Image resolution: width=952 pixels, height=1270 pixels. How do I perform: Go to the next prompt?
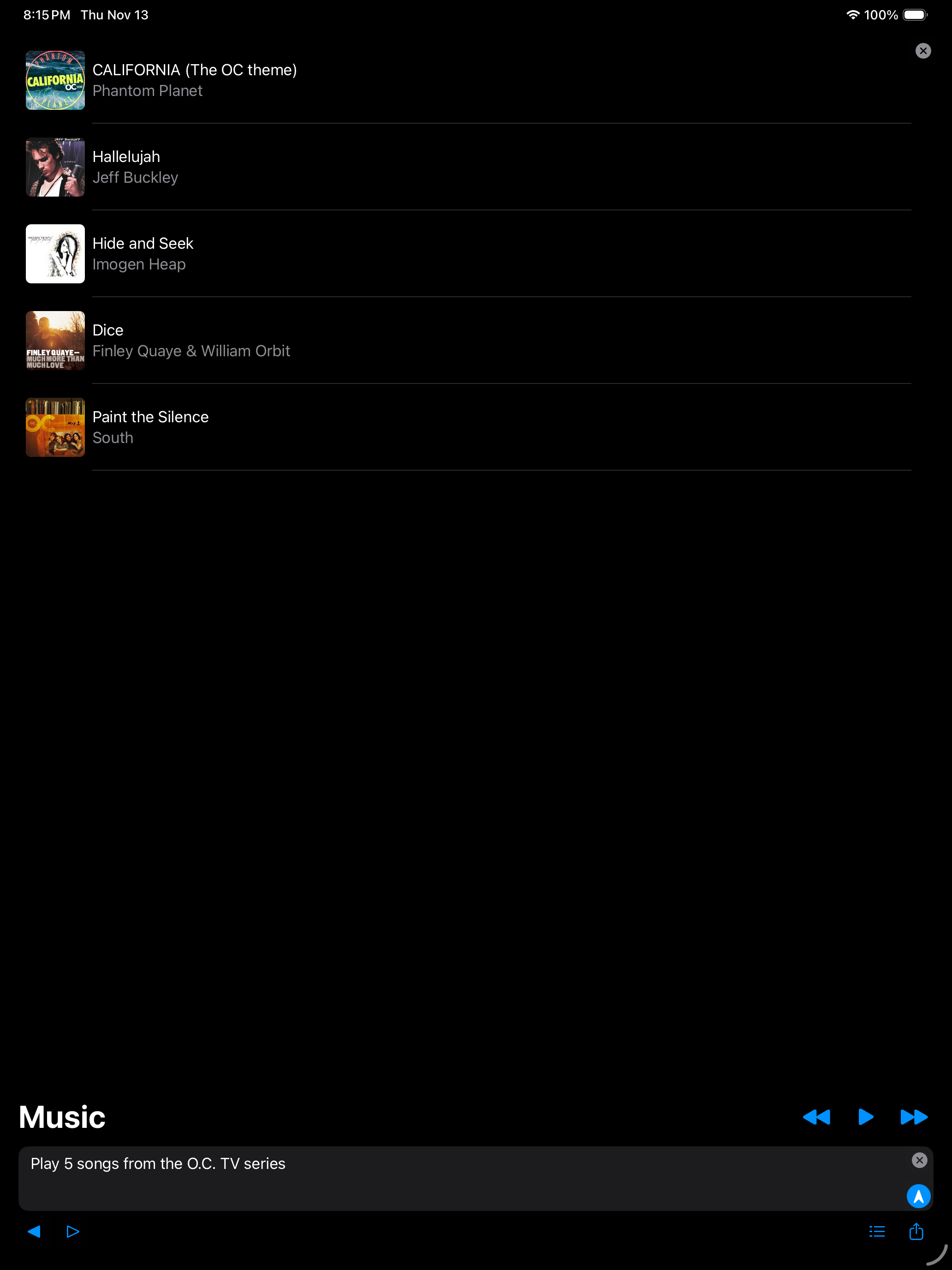click(73, 1232)
